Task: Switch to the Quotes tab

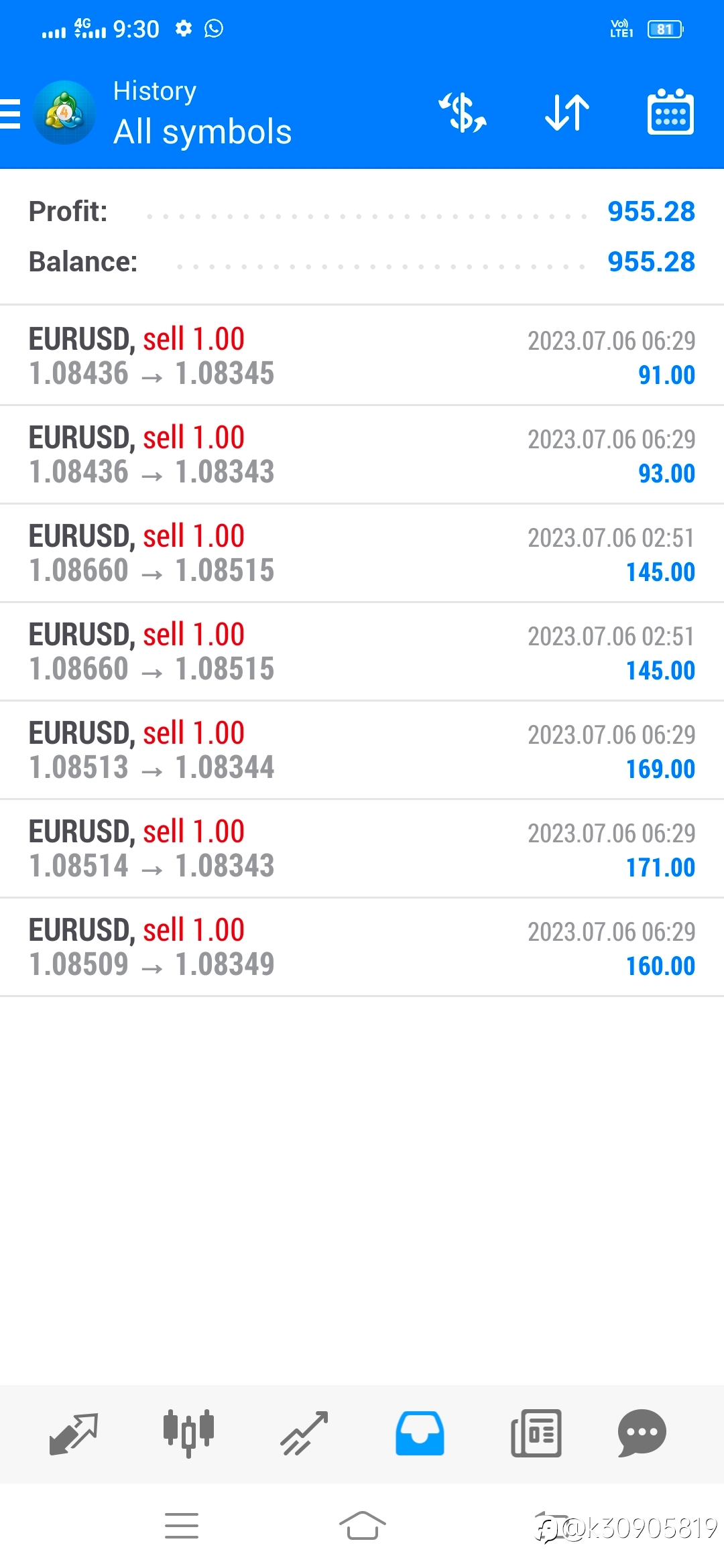Action: [x=74, y=1434]
